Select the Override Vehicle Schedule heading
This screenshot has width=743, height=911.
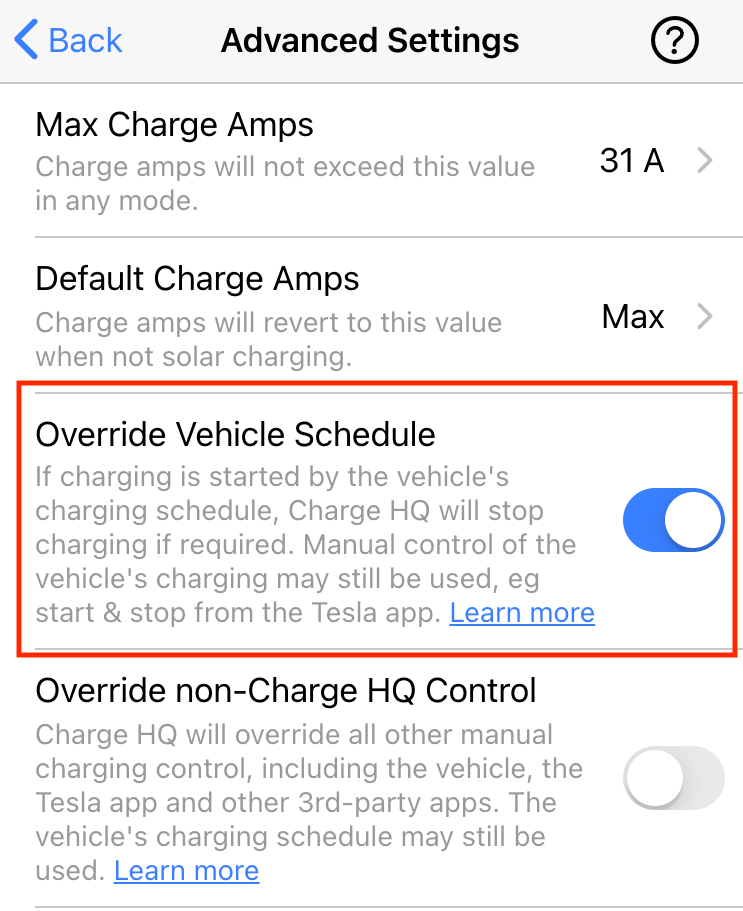point(236,434)
